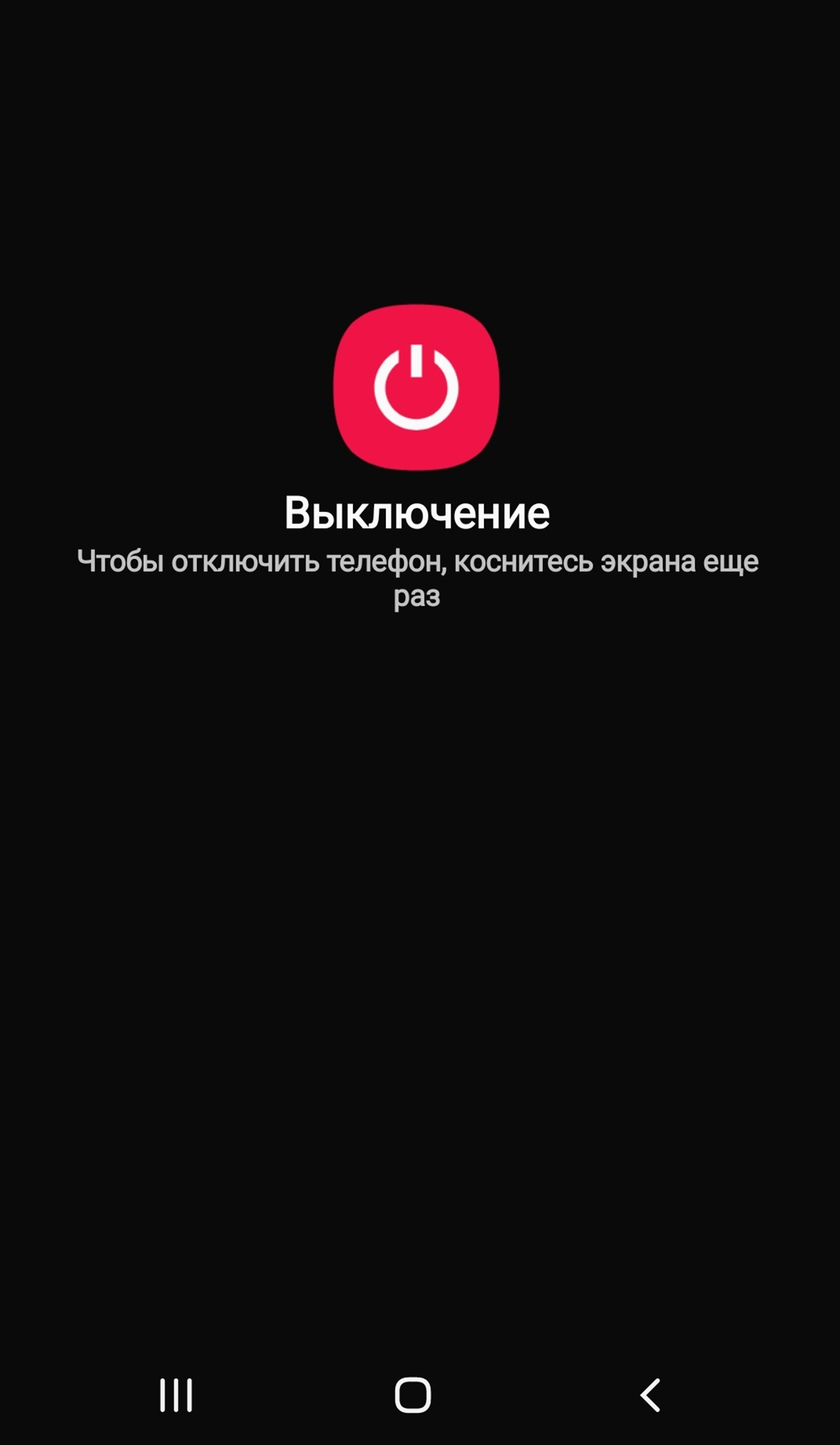The height and width of the screenshot is (1445, 840).
Task: Tap the red power off icon
Action: point(416,387)
